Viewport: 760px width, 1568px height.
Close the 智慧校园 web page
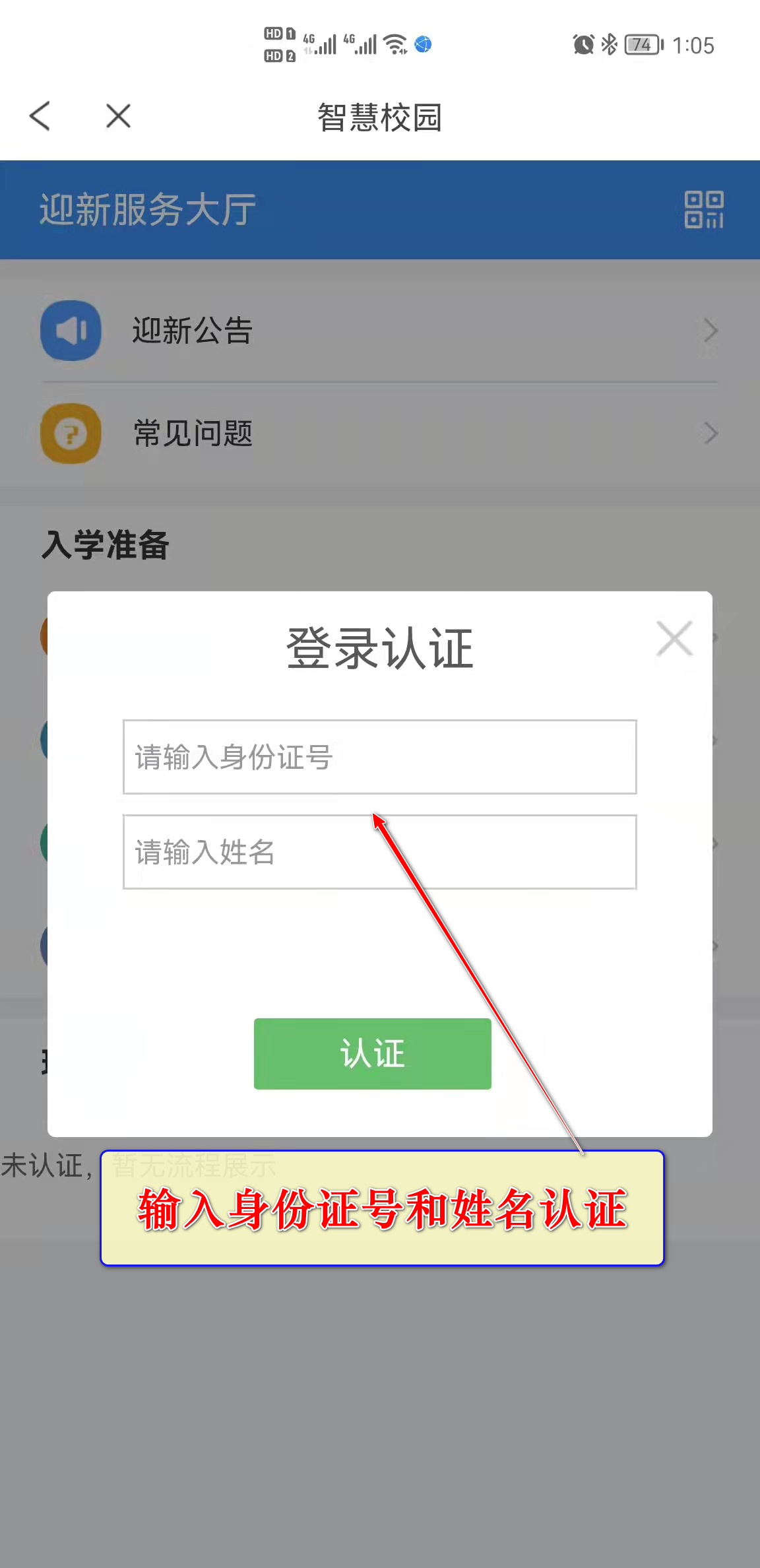pyautogui.click(x=118, y=116)
